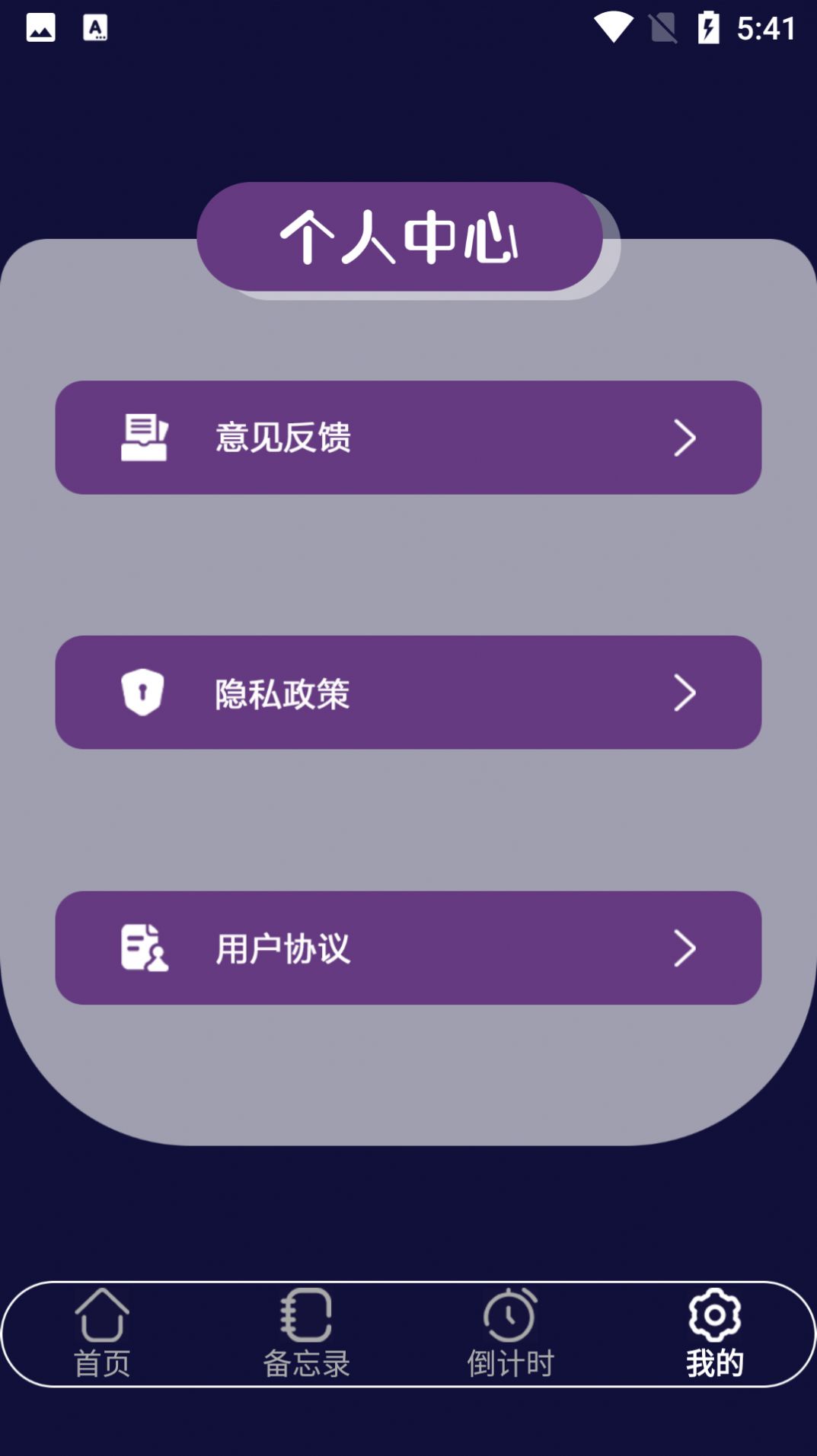817x1456 pixels.
Task: Expand the 用户协议 row chevron
Action: [686, 946]
